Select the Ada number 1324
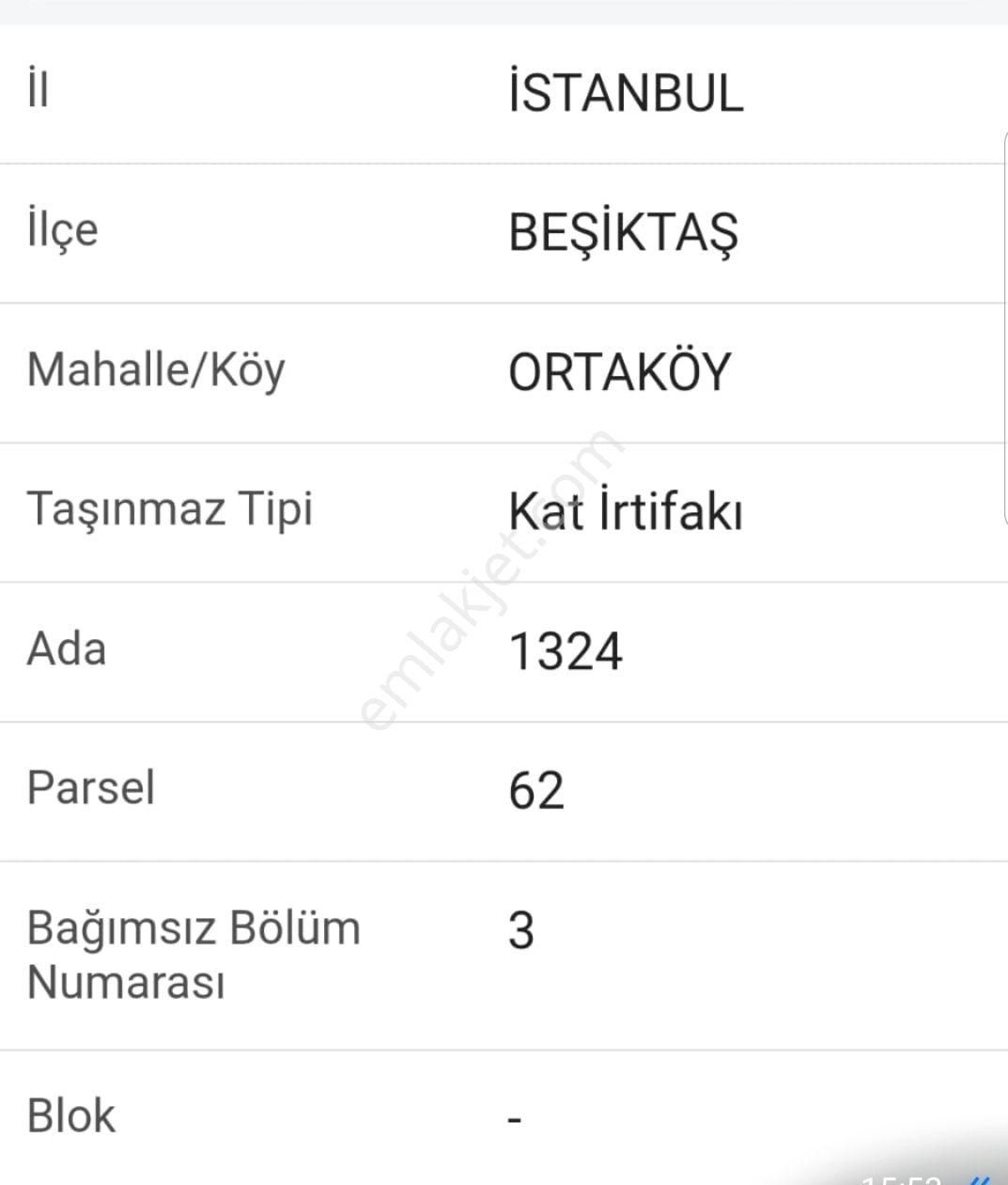1008x1185 pixels. tap(564, 650)
